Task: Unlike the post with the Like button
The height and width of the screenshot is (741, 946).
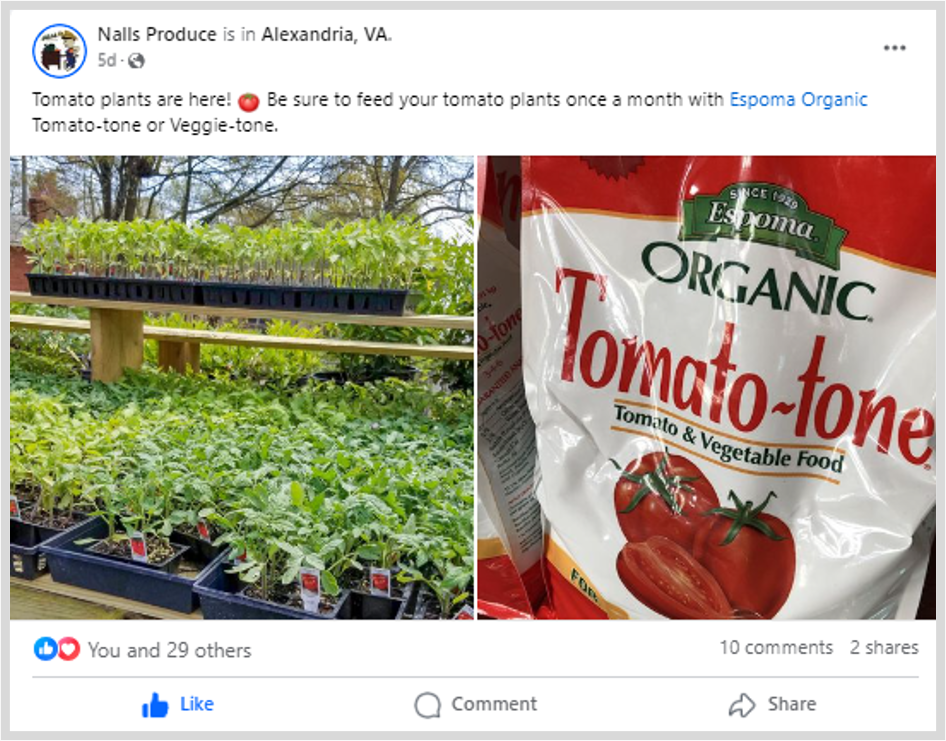Action: click(x=177, y=704)
